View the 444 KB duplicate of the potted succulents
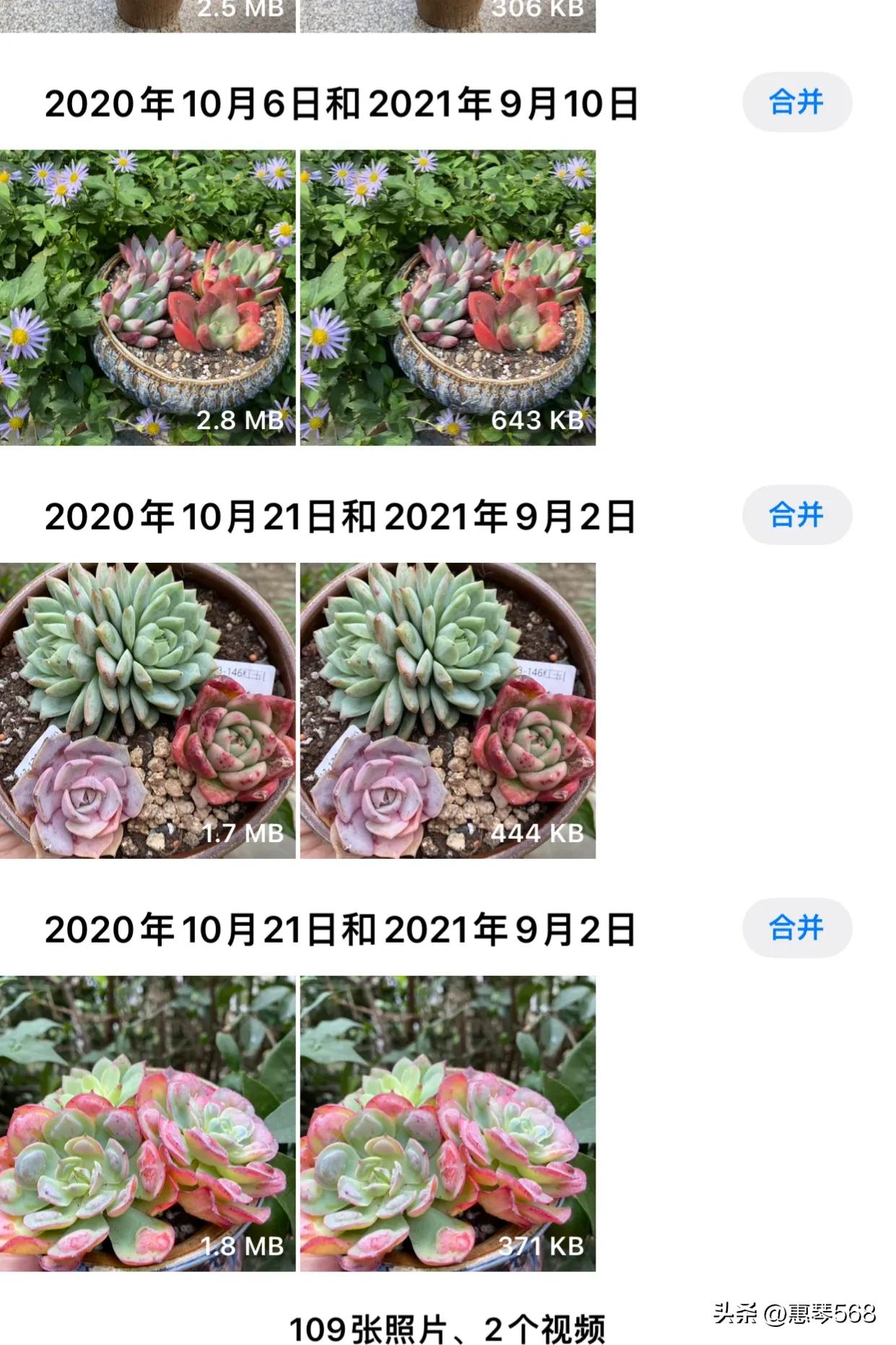896x1345 pixels. (448, 708)
